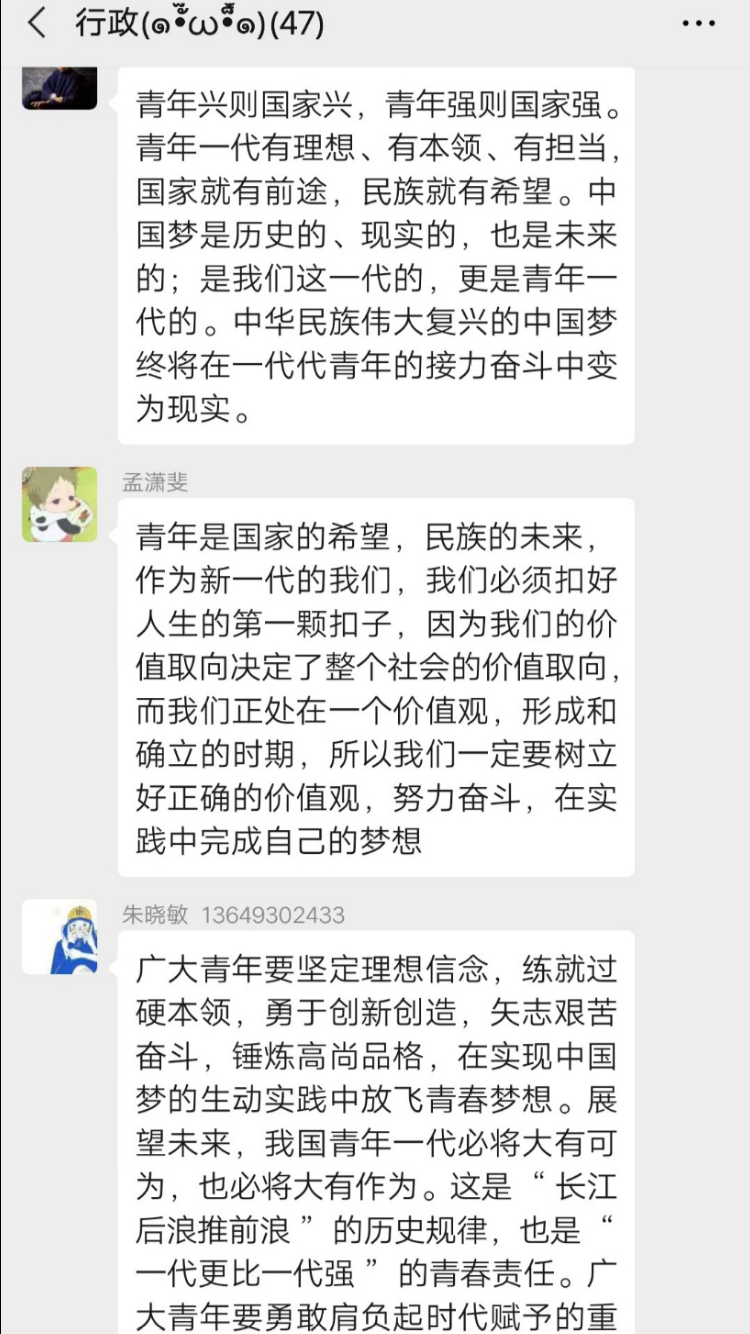Tap the avatar above 孟潇斐's message
The image size is (750, 1334).
pos(60,87)
